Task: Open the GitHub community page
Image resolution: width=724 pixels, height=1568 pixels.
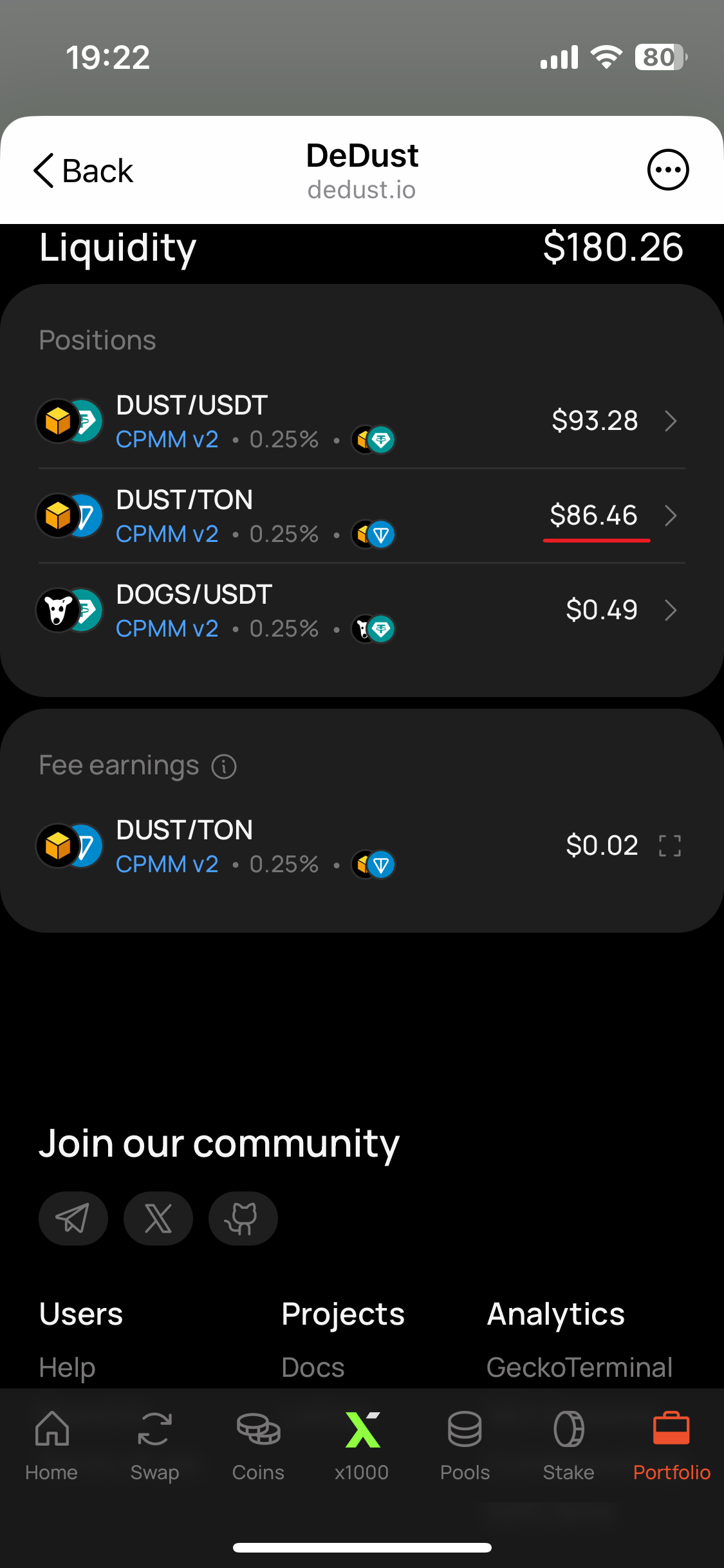Action: pyautogui.click(x=243, y=1218)
